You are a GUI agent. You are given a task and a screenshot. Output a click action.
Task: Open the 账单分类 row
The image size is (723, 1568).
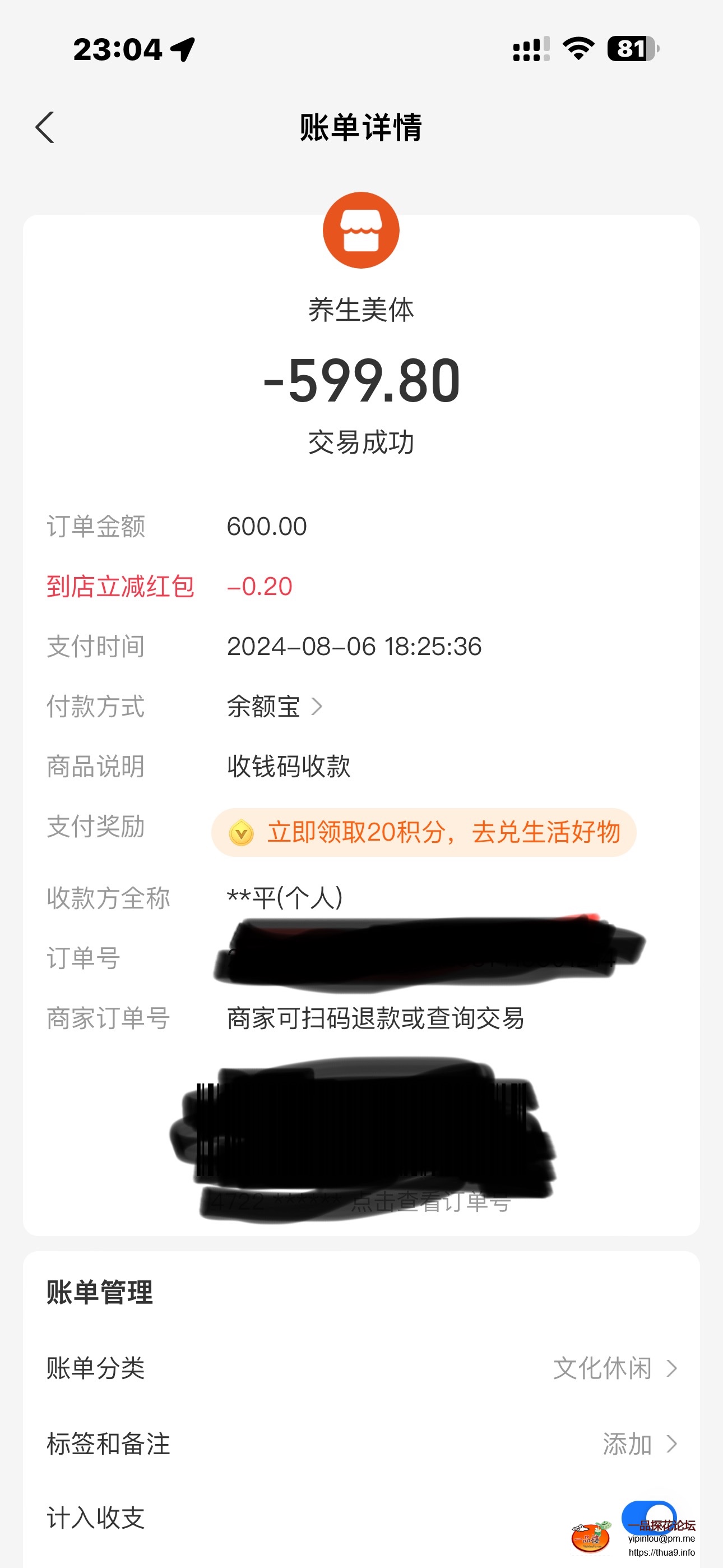click(x=361, y=1368)
